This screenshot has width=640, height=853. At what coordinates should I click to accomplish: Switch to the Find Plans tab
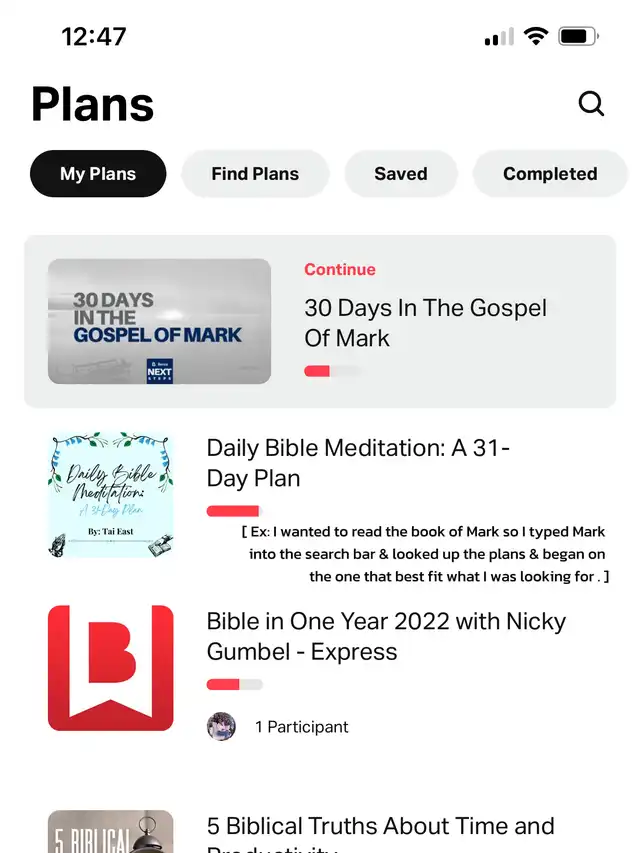click(255, 174)
